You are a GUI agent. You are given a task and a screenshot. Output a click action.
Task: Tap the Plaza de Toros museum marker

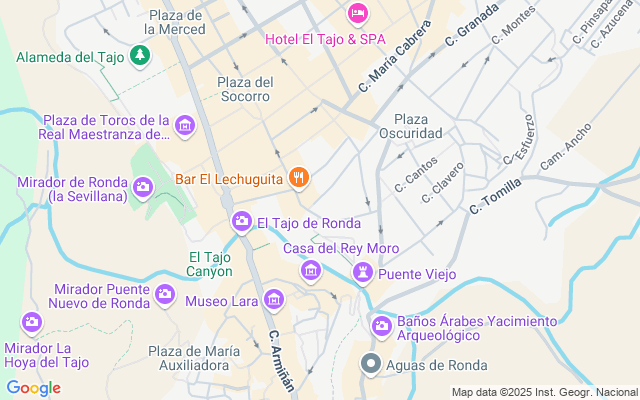[184, 126]
